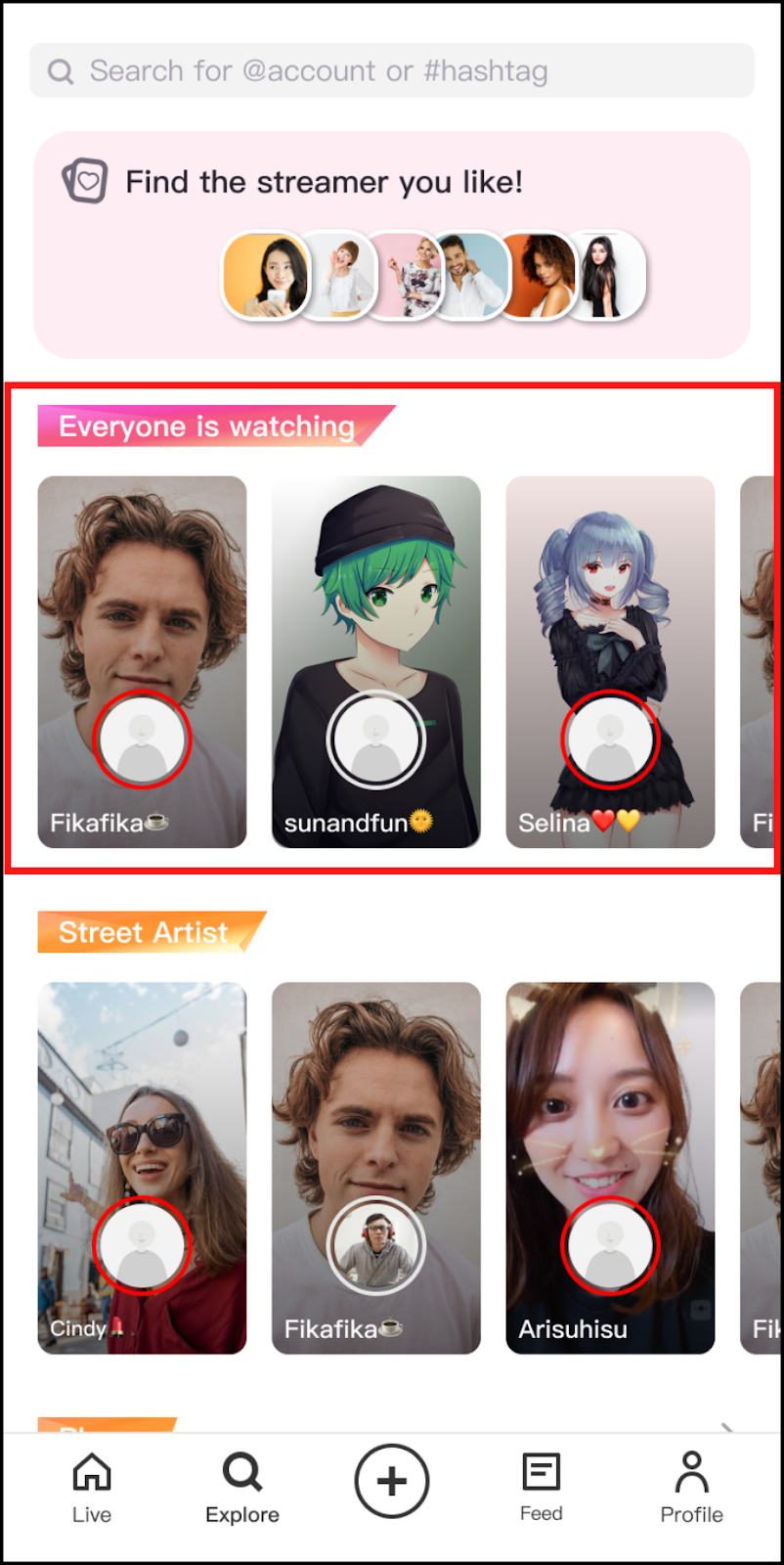Viewport: 784px width, 1565px height.
Task: Go to the Explore tab
Action: 242,1489
